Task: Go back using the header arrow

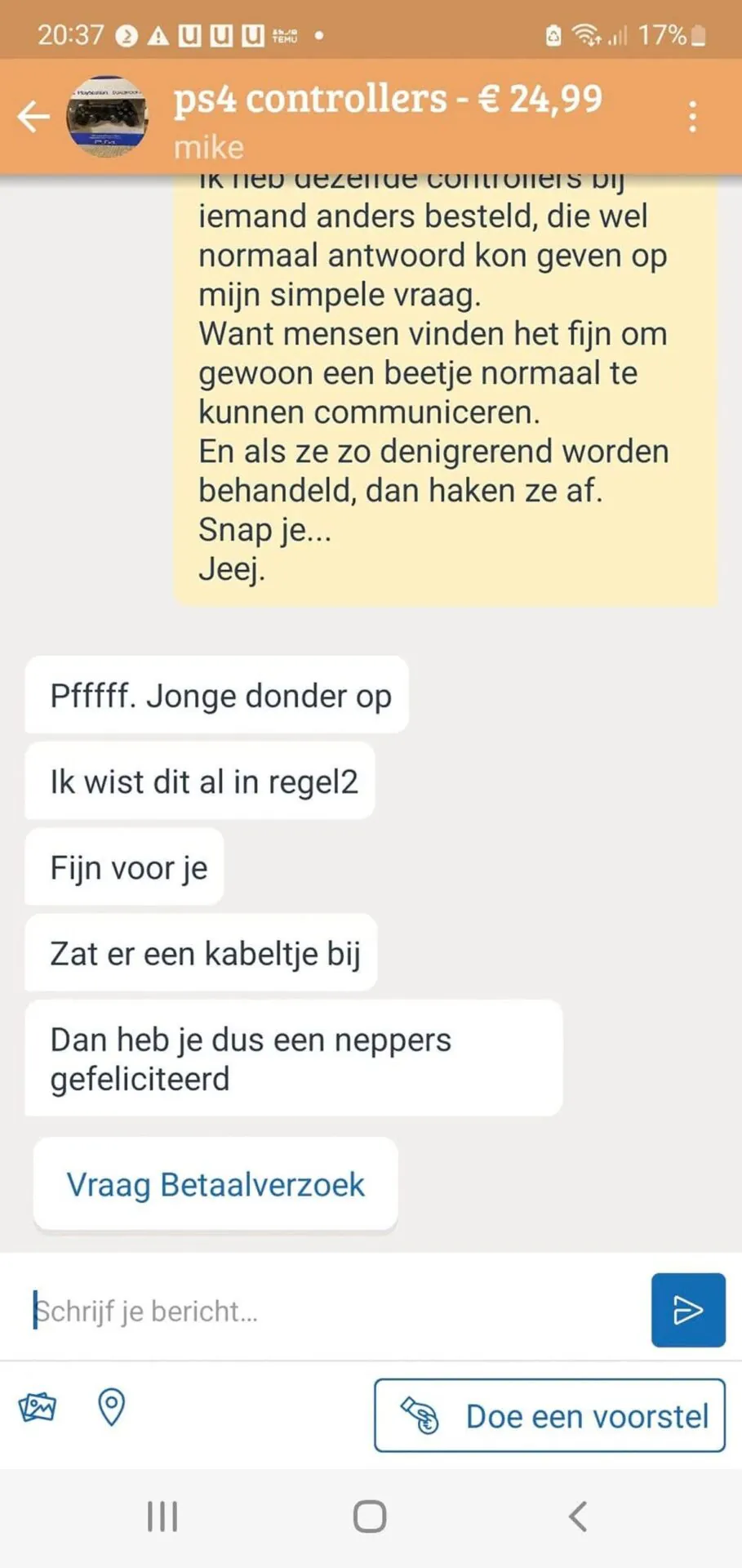Action: pyautogui.click(x=33, y=116)
